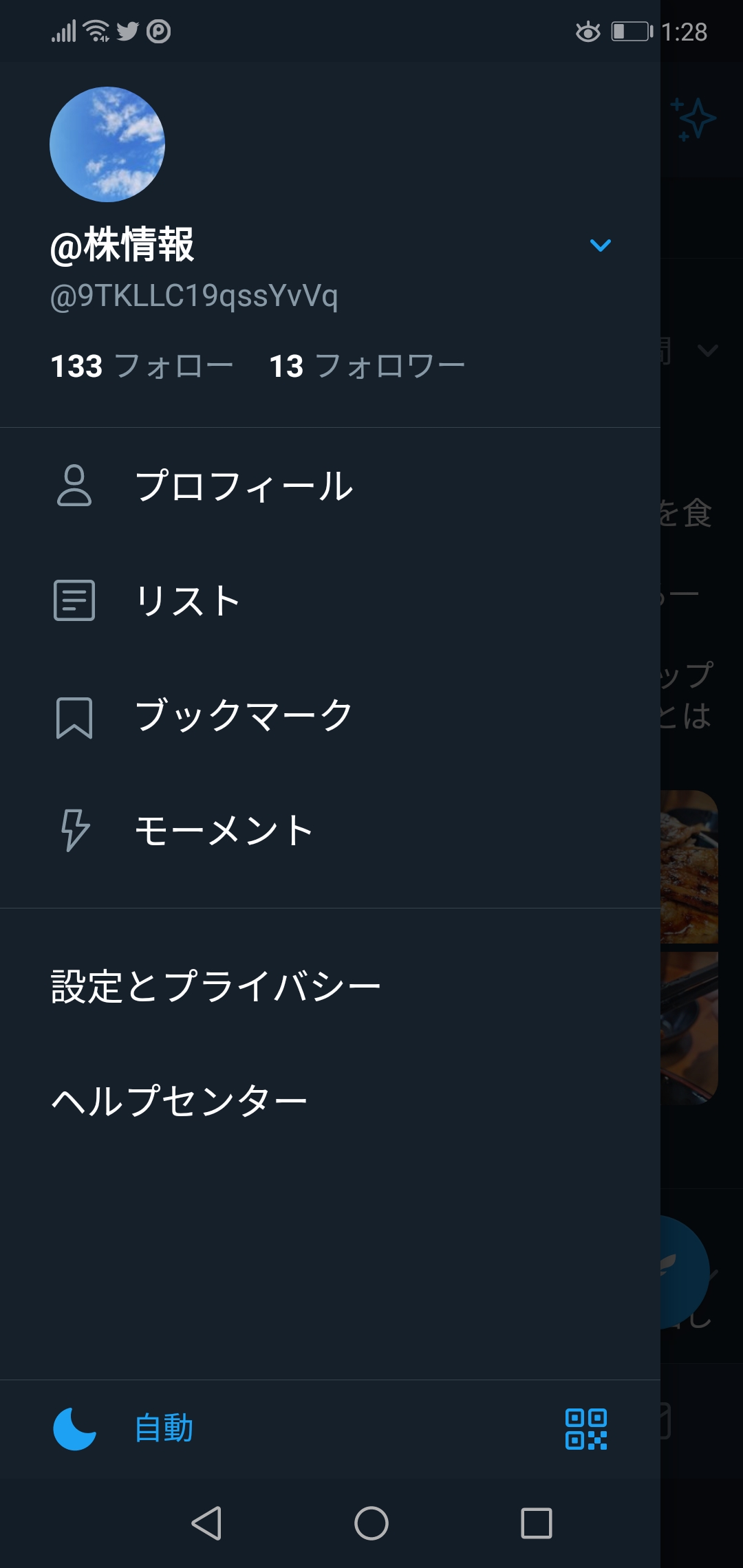The height and width of the screenshot is (1568, 743).
Task: Expand the account switcher chevron
Action: click(x=600, y=246)
